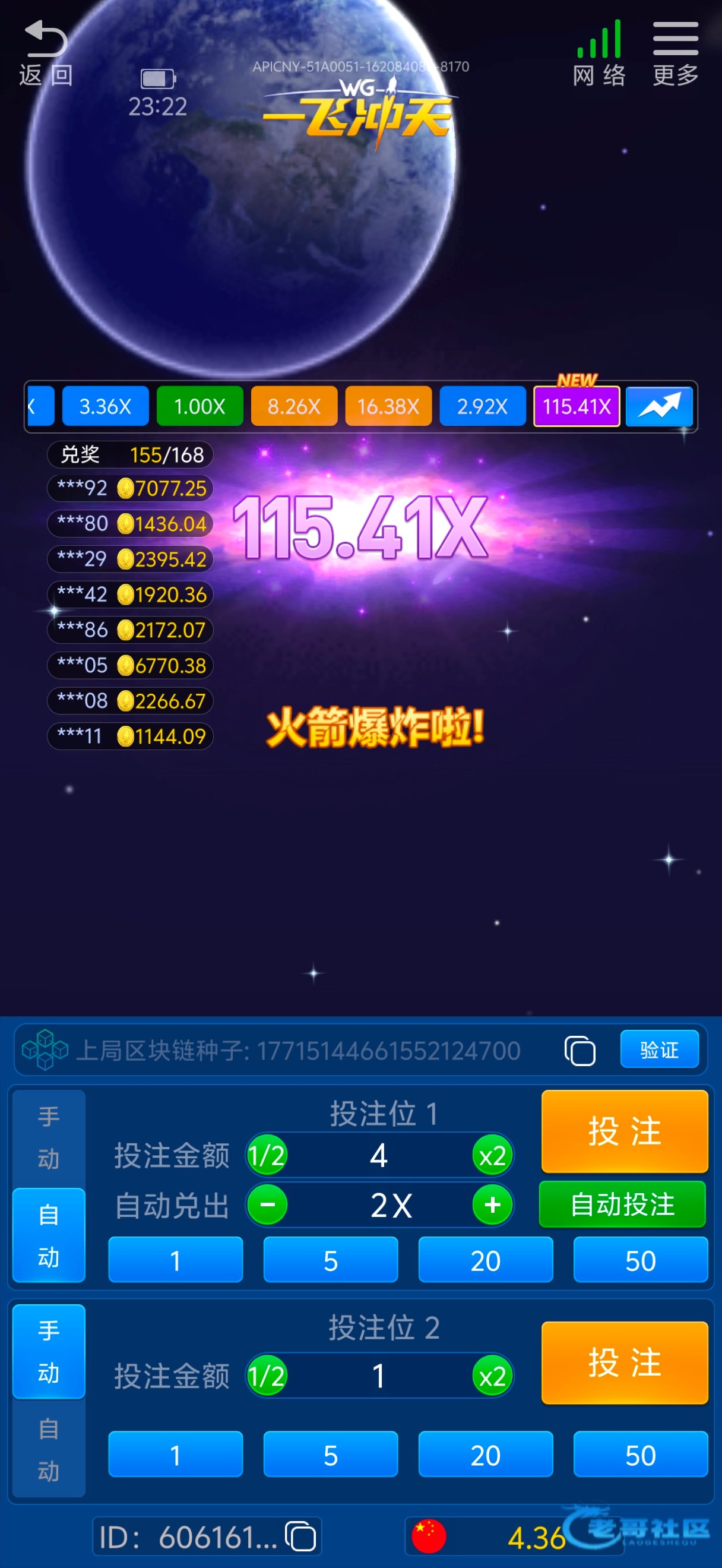Image resolution: width=722 pixels, height=1568 pixels.
Task: Decrease the auto cash-out multiplier
Action: pyautogui.click(x=267, y=1204)
